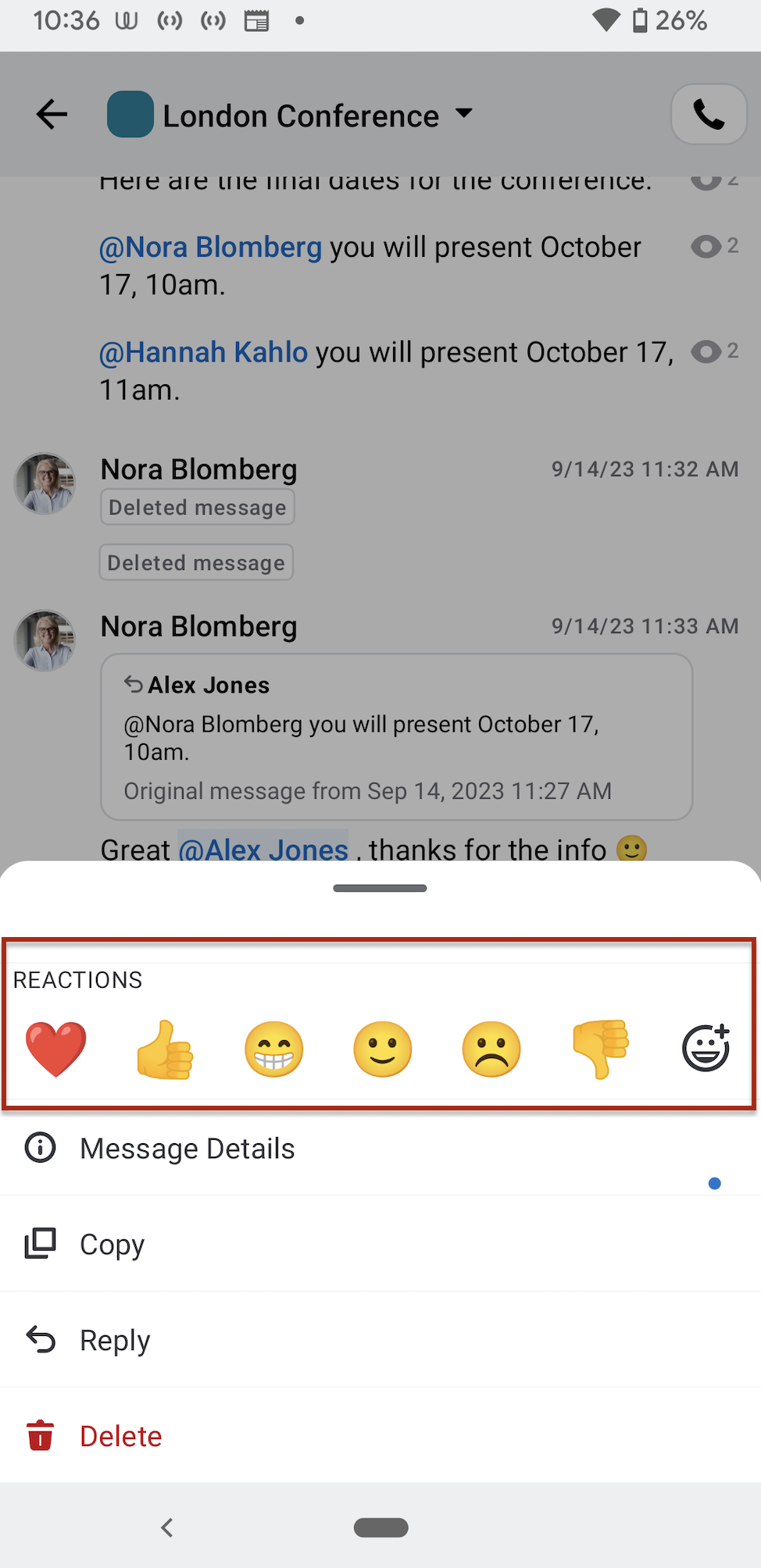React with the grinning face emoji
The image size is (761, 1568).
[x=273, y=1049]
